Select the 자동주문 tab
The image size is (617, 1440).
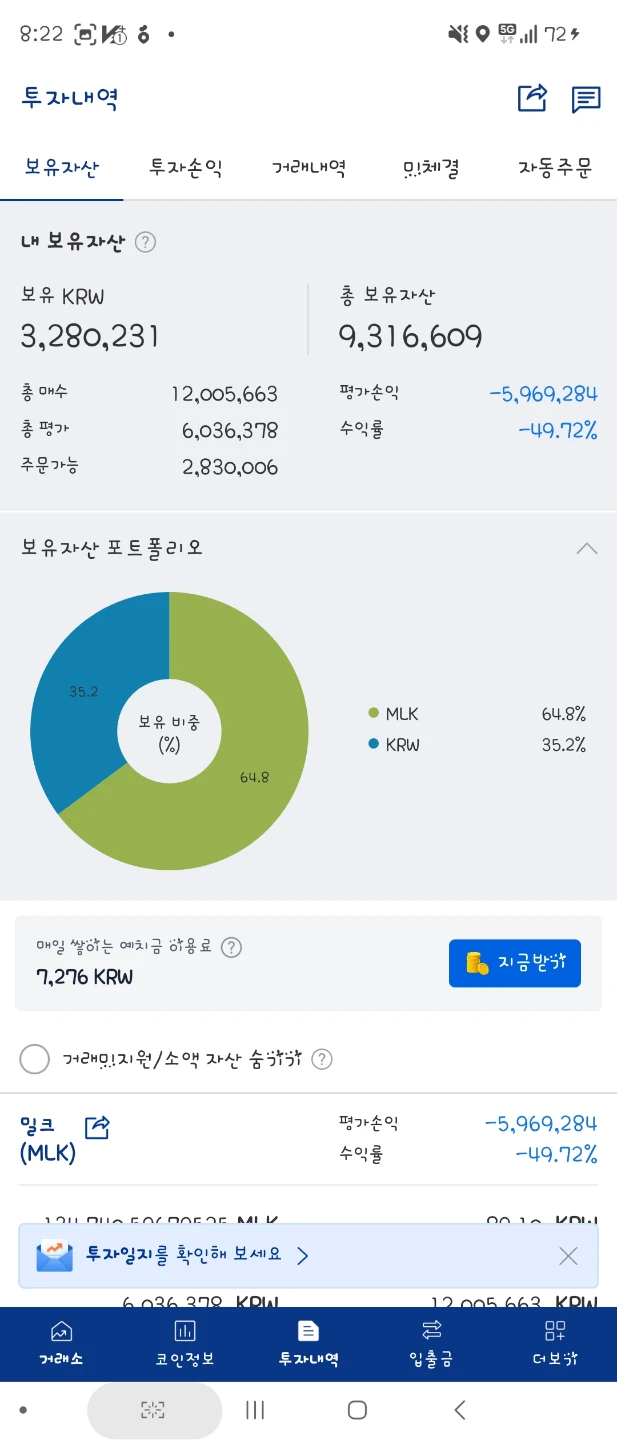click(x=555, y=167)
